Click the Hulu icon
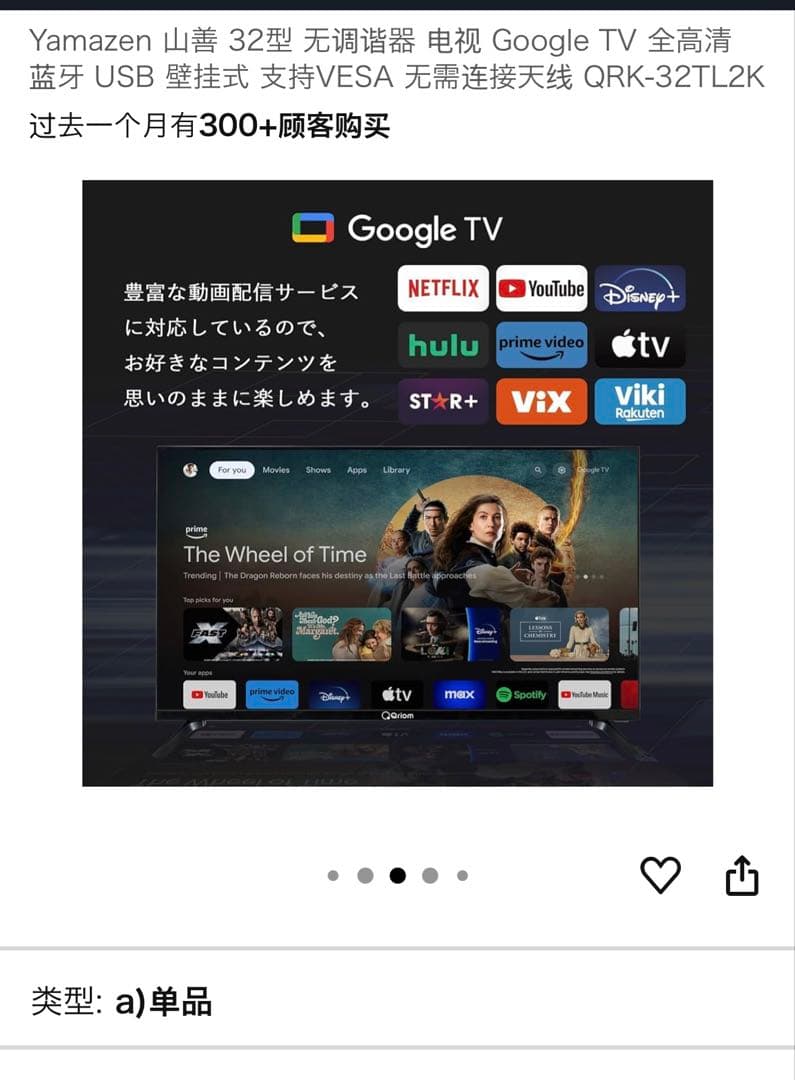The image size is (795, 1080). click(x=443, y=345)
